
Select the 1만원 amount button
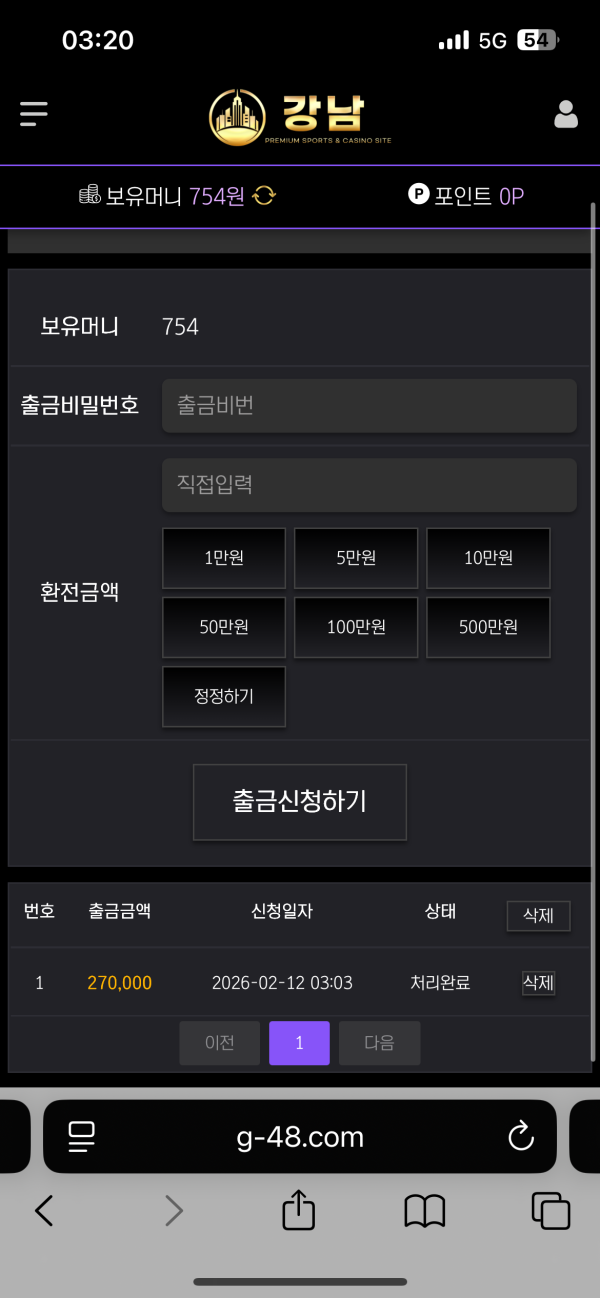pyautogui.click(x=224, y=558)
